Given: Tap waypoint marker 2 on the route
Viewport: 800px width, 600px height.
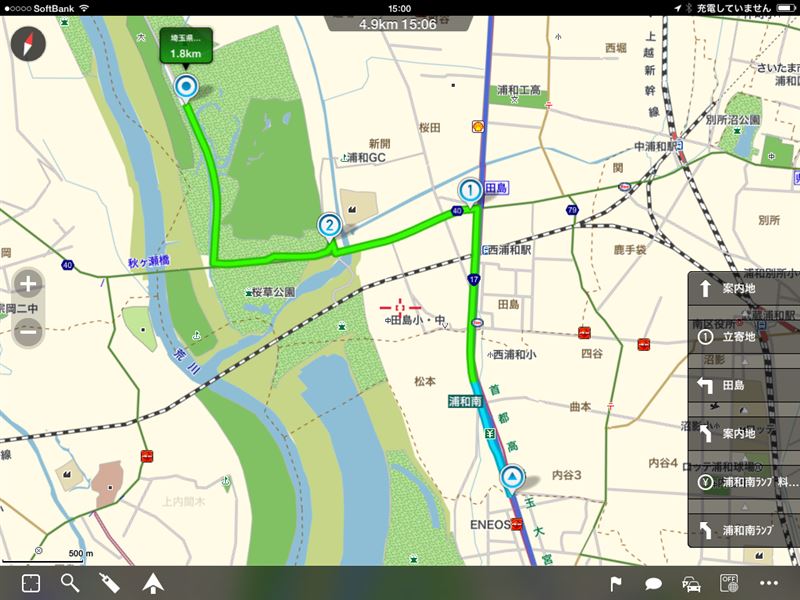Looking at the screenshot, I should 327,225.
